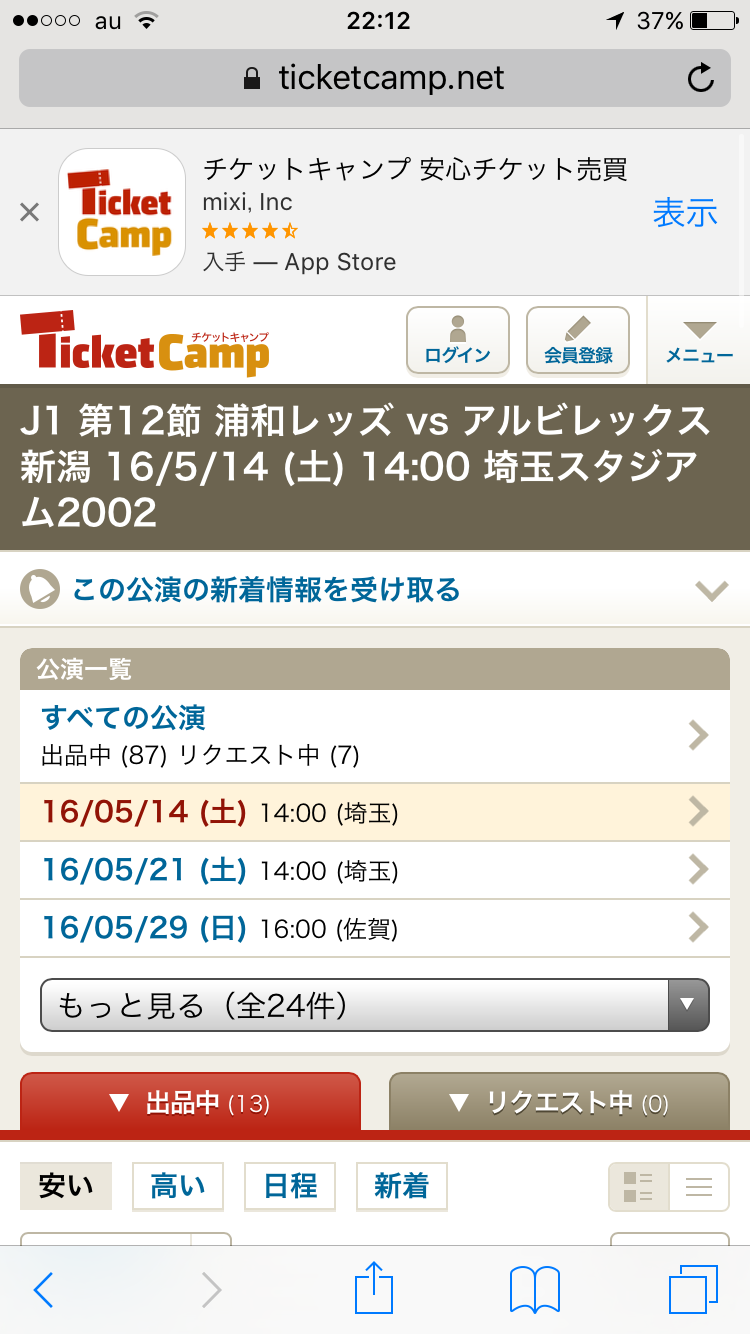Reload the page
The width and height of the screenshot is (750, 1334).
[x=701, y=78]
